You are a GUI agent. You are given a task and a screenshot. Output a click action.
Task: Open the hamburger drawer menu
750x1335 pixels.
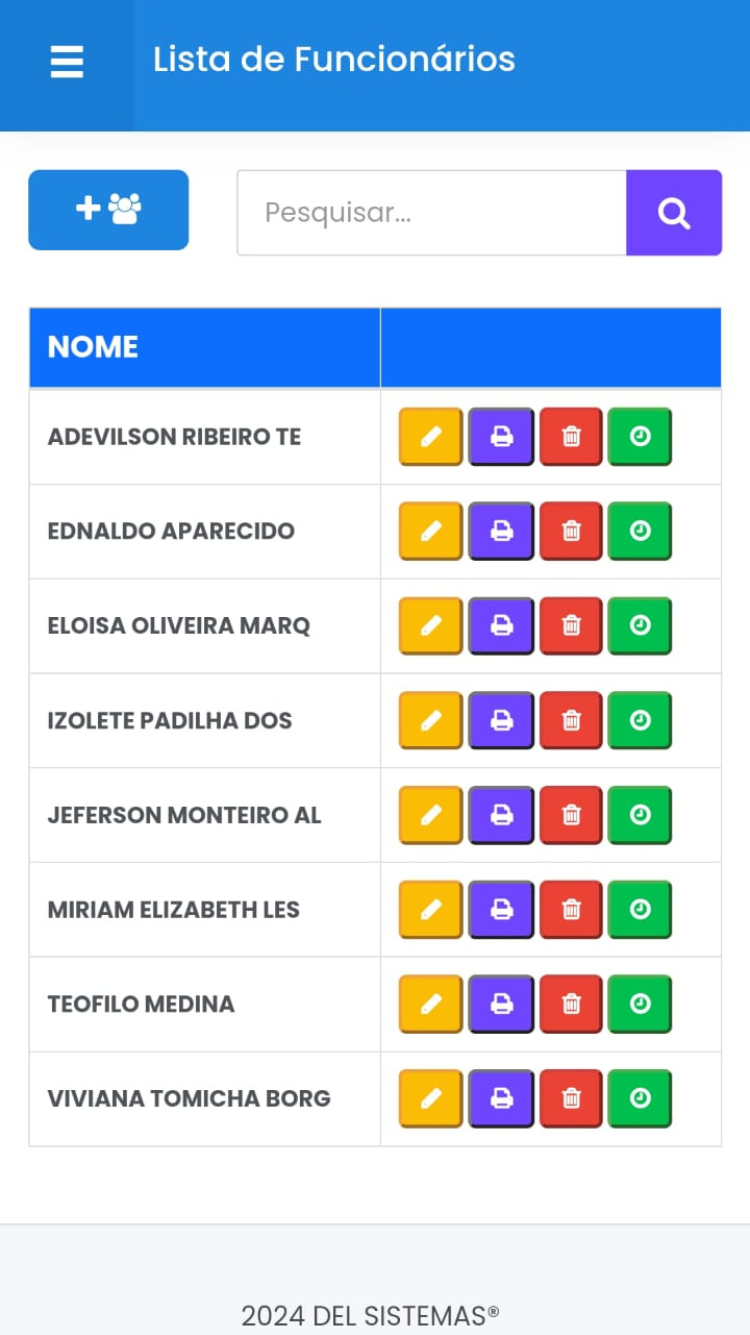pos(67,62)
